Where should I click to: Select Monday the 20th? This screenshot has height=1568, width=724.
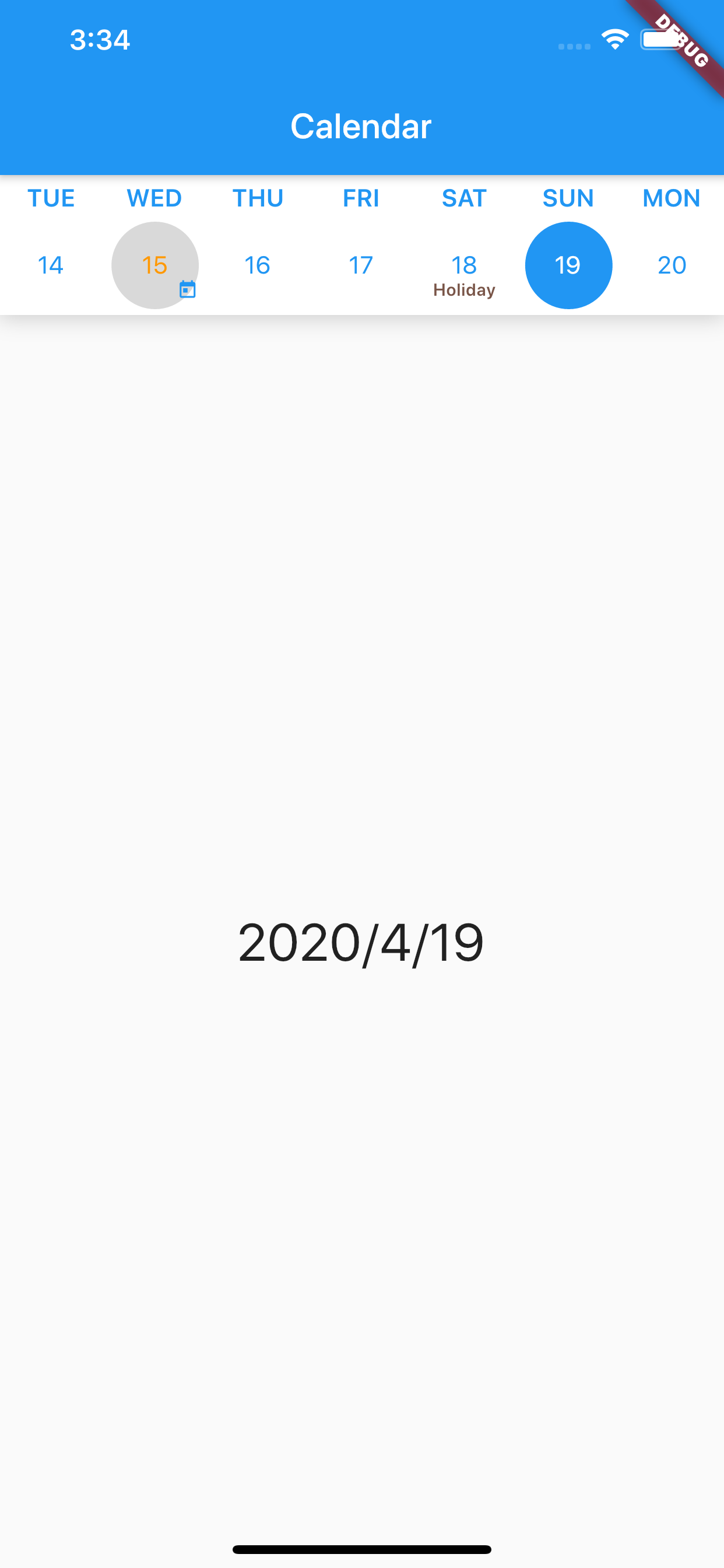(x=672, y=265)
